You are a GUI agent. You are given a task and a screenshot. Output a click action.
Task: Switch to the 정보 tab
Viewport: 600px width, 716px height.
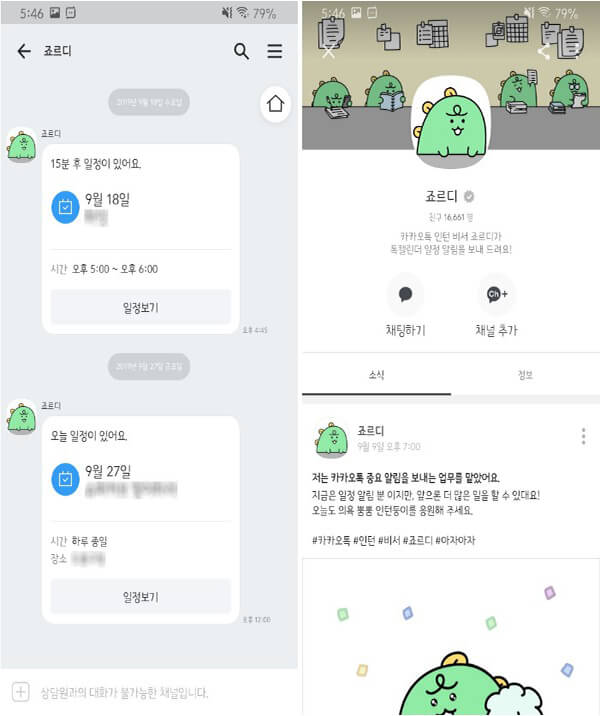point(525,375)
